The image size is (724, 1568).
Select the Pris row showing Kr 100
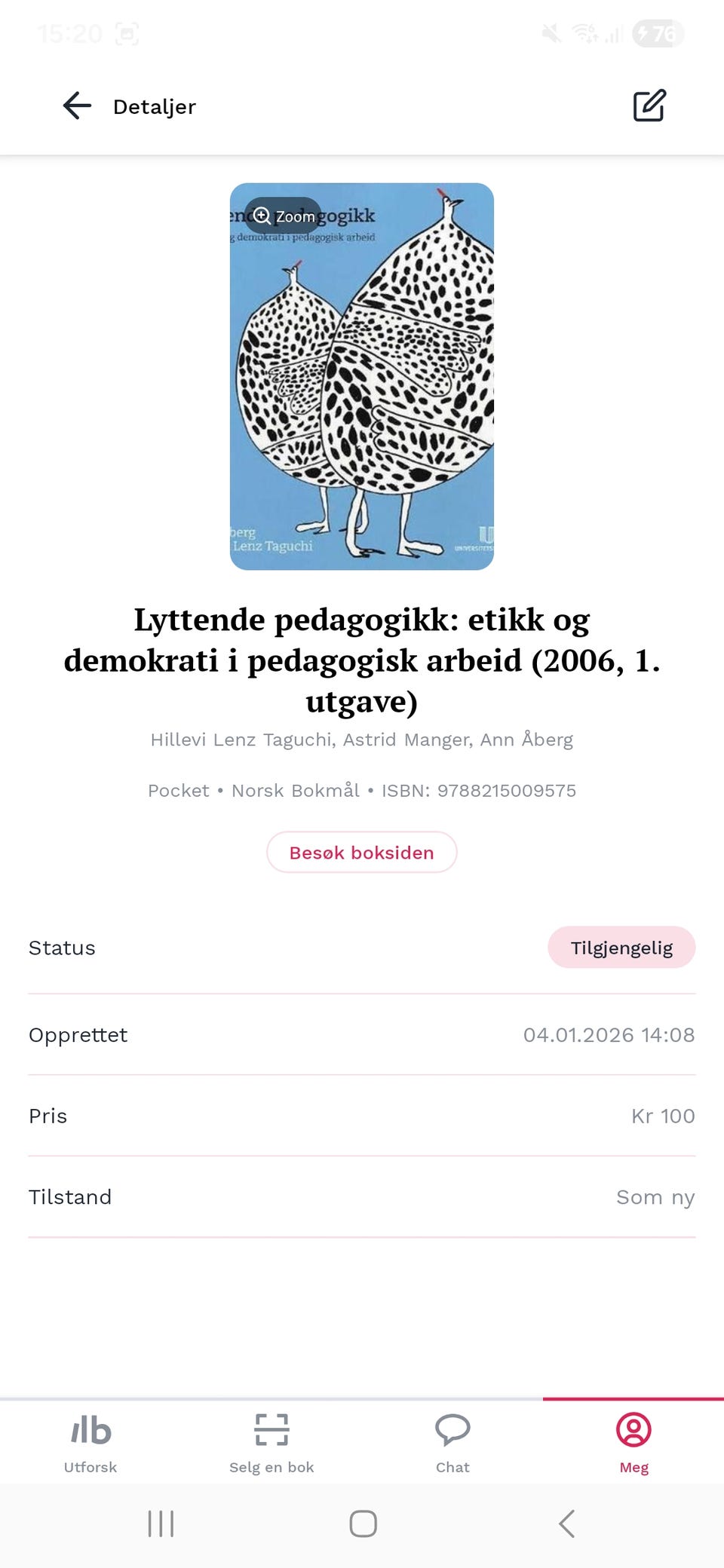click(x=362, y=1116)
